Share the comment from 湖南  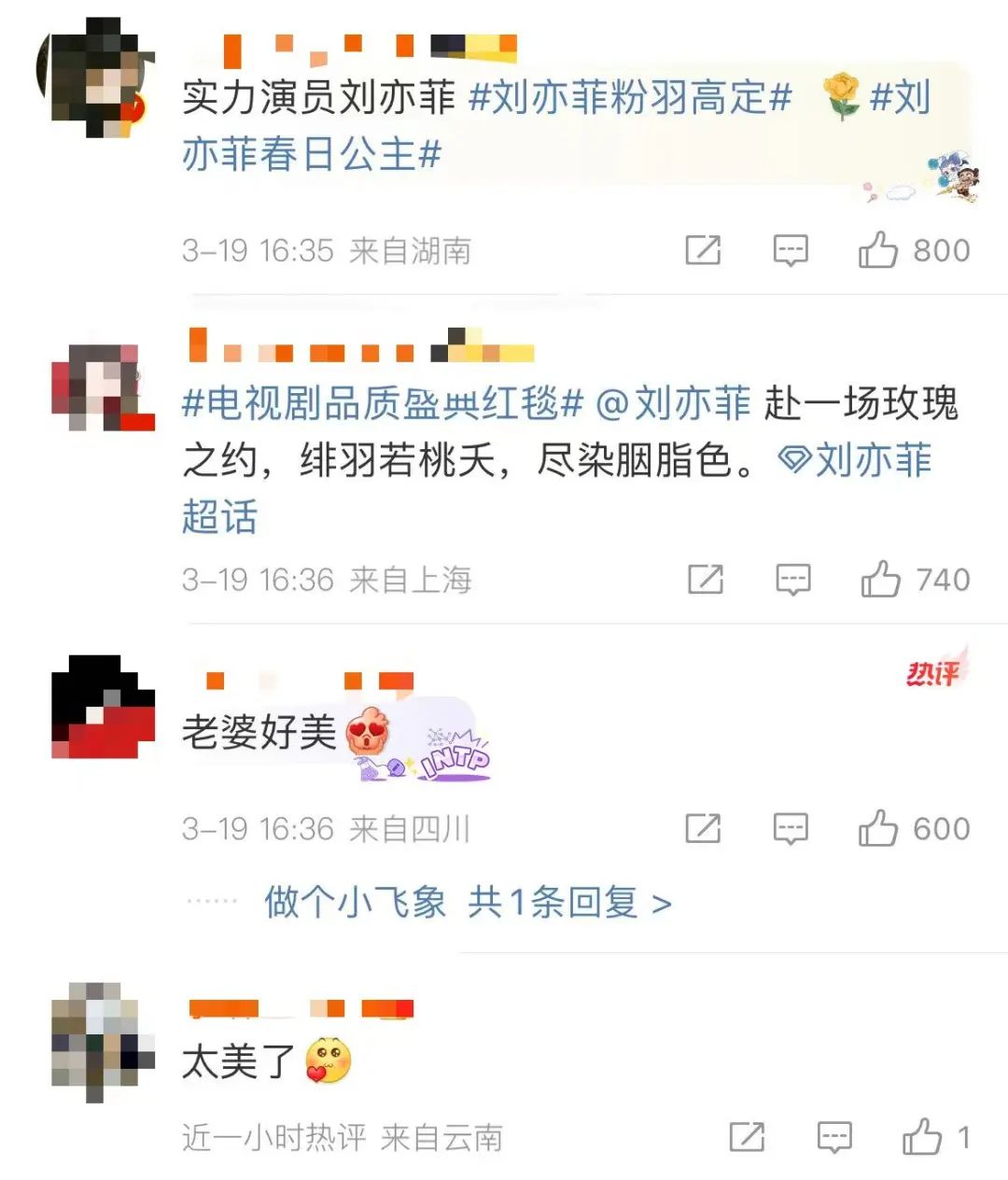(x=703, y=250)
